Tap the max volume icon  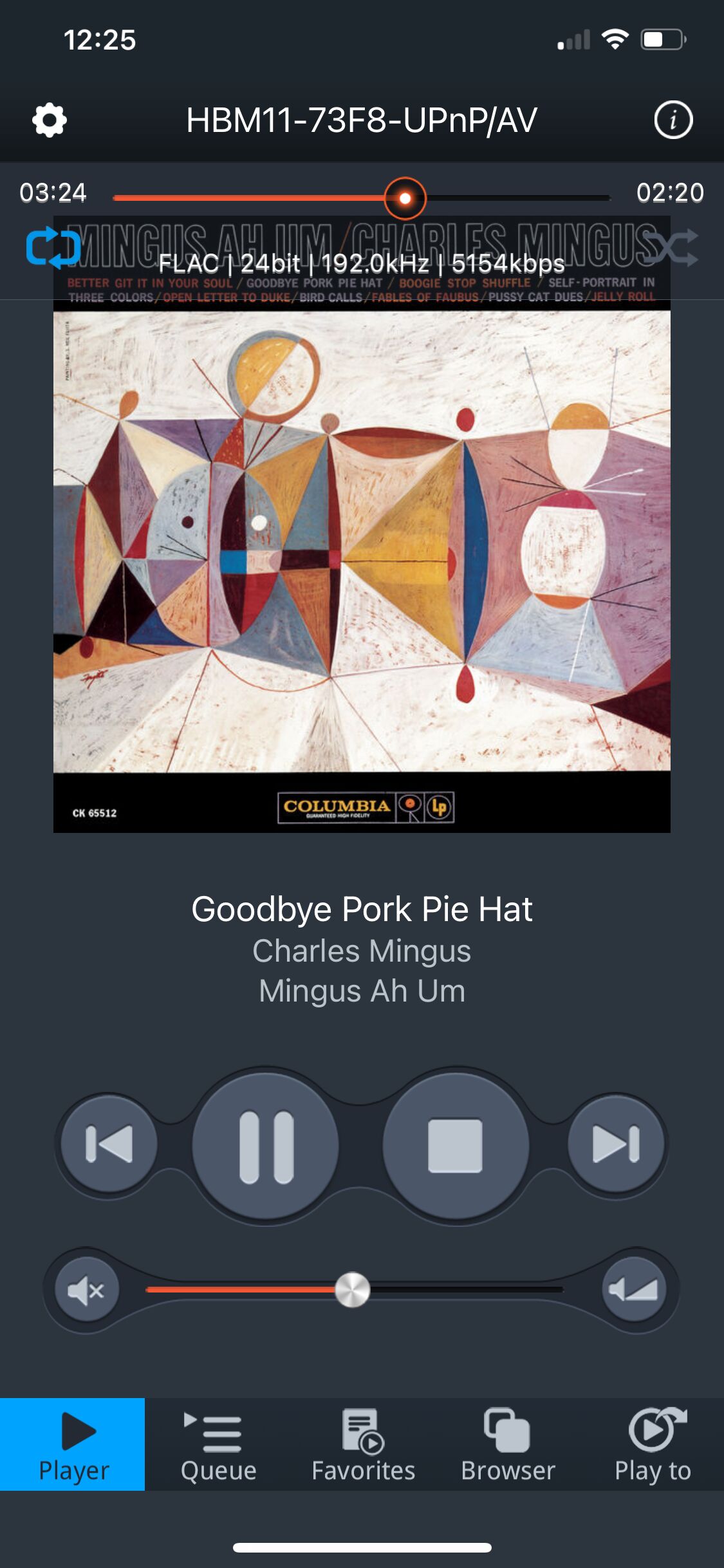[x=634, y=1289]
